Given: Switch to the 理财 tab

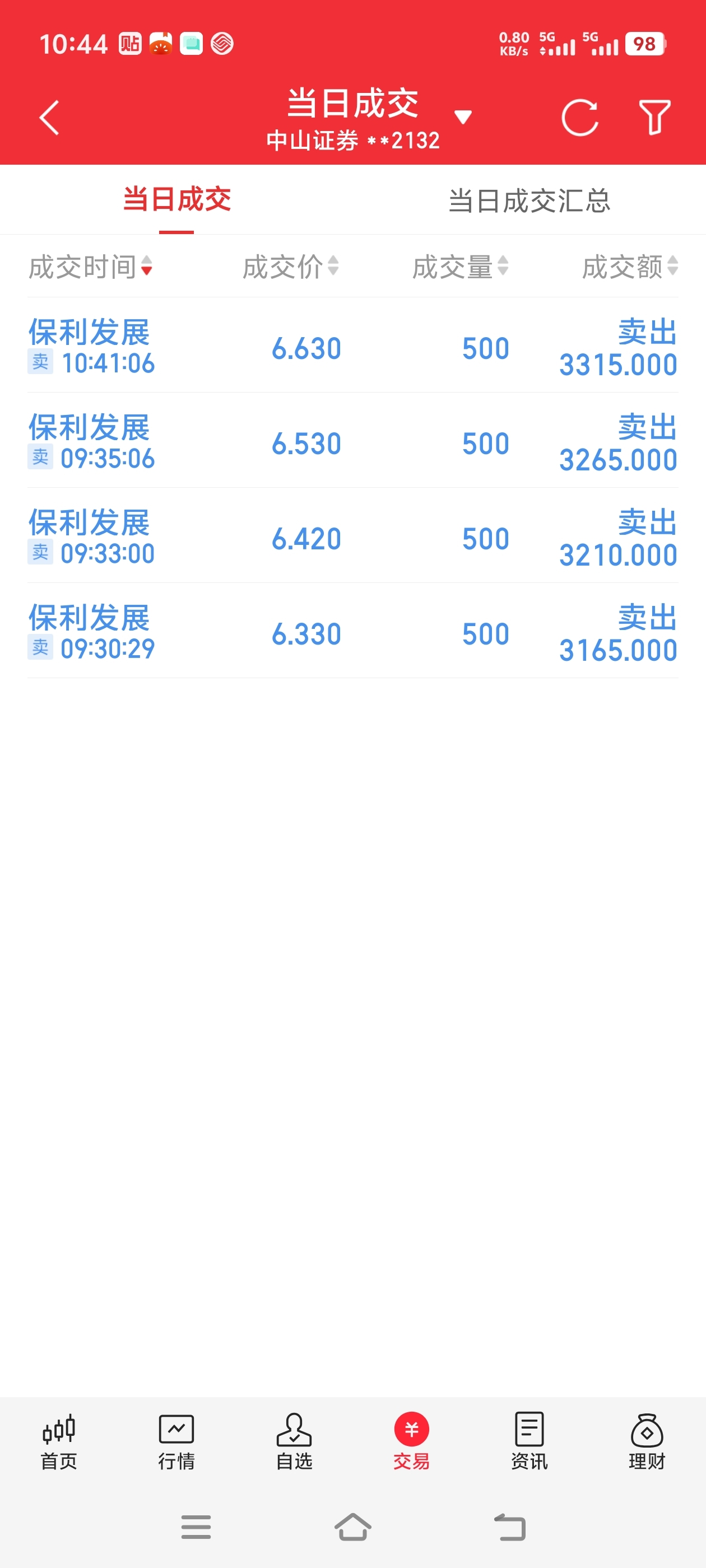Looking at the screenshot, I should pos(647,1442).
